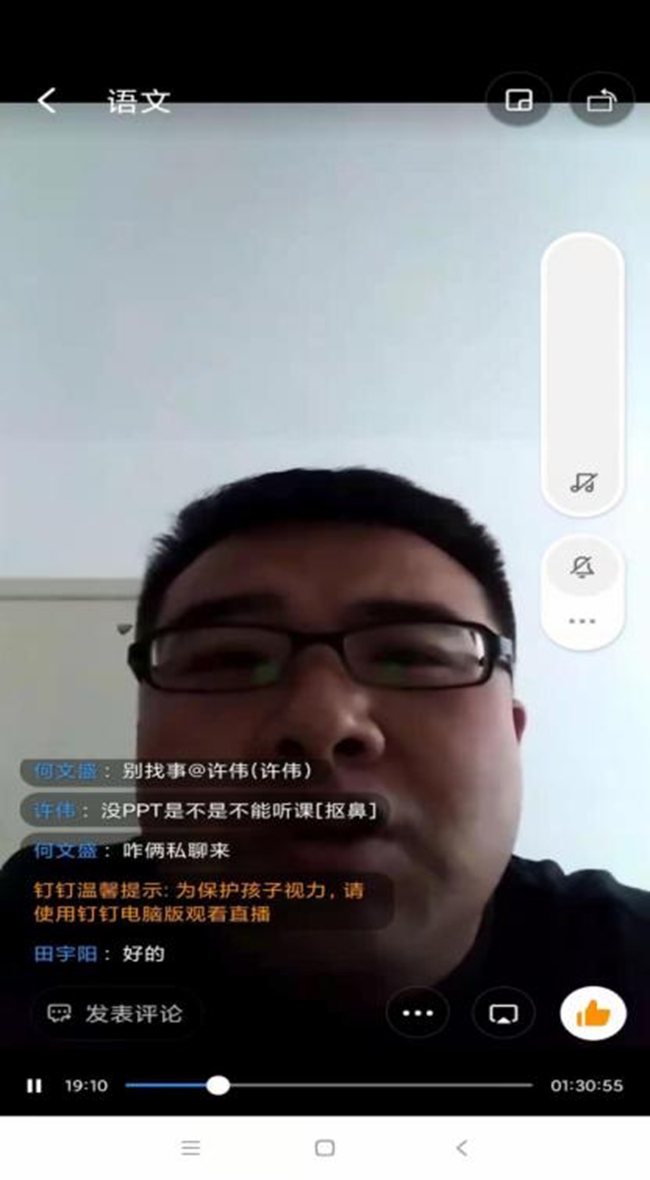Open recent apps from the navigation bar
Viewport: 650px width, 1180px height.
point(190,1148)
